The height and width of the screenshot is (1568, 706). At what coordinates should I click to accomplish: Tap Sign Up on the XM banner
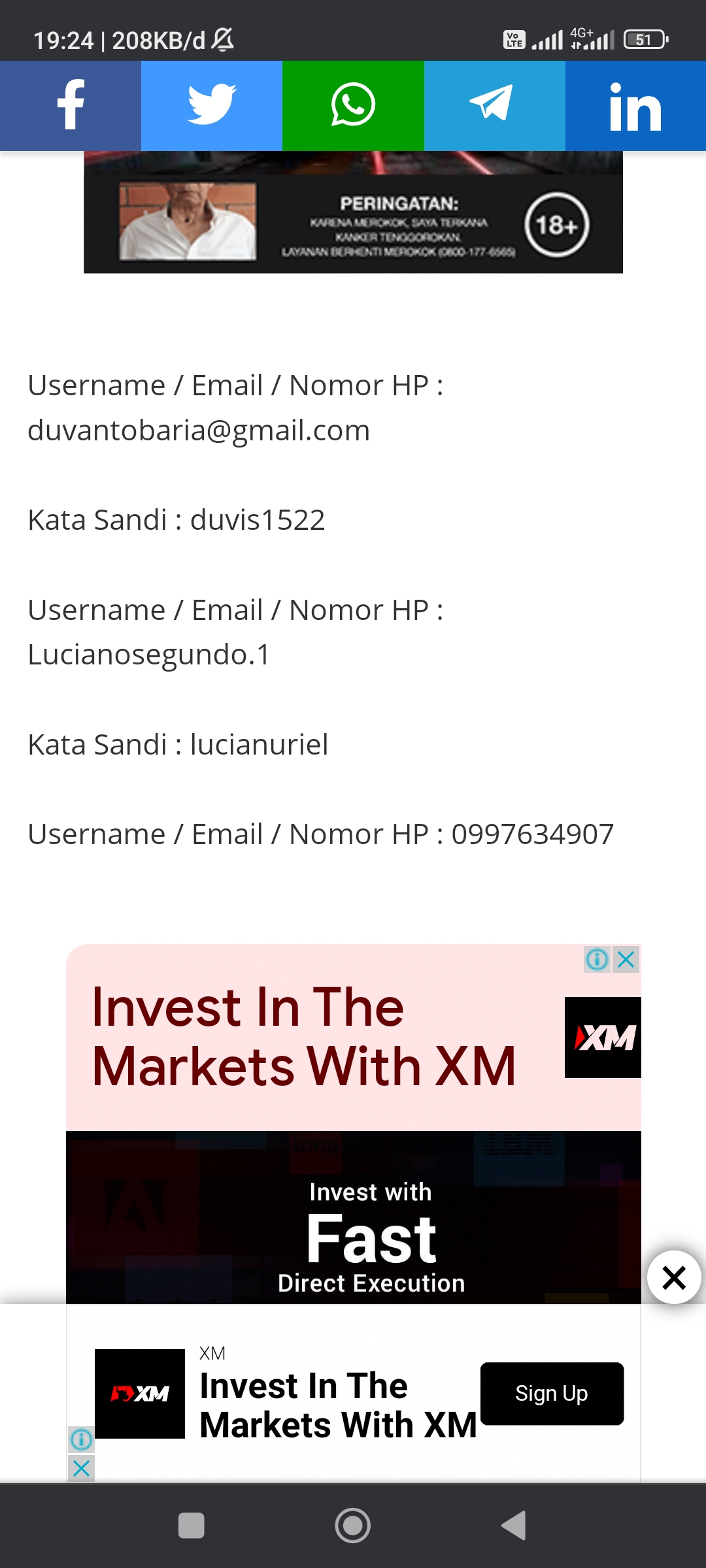[552, 1394]
